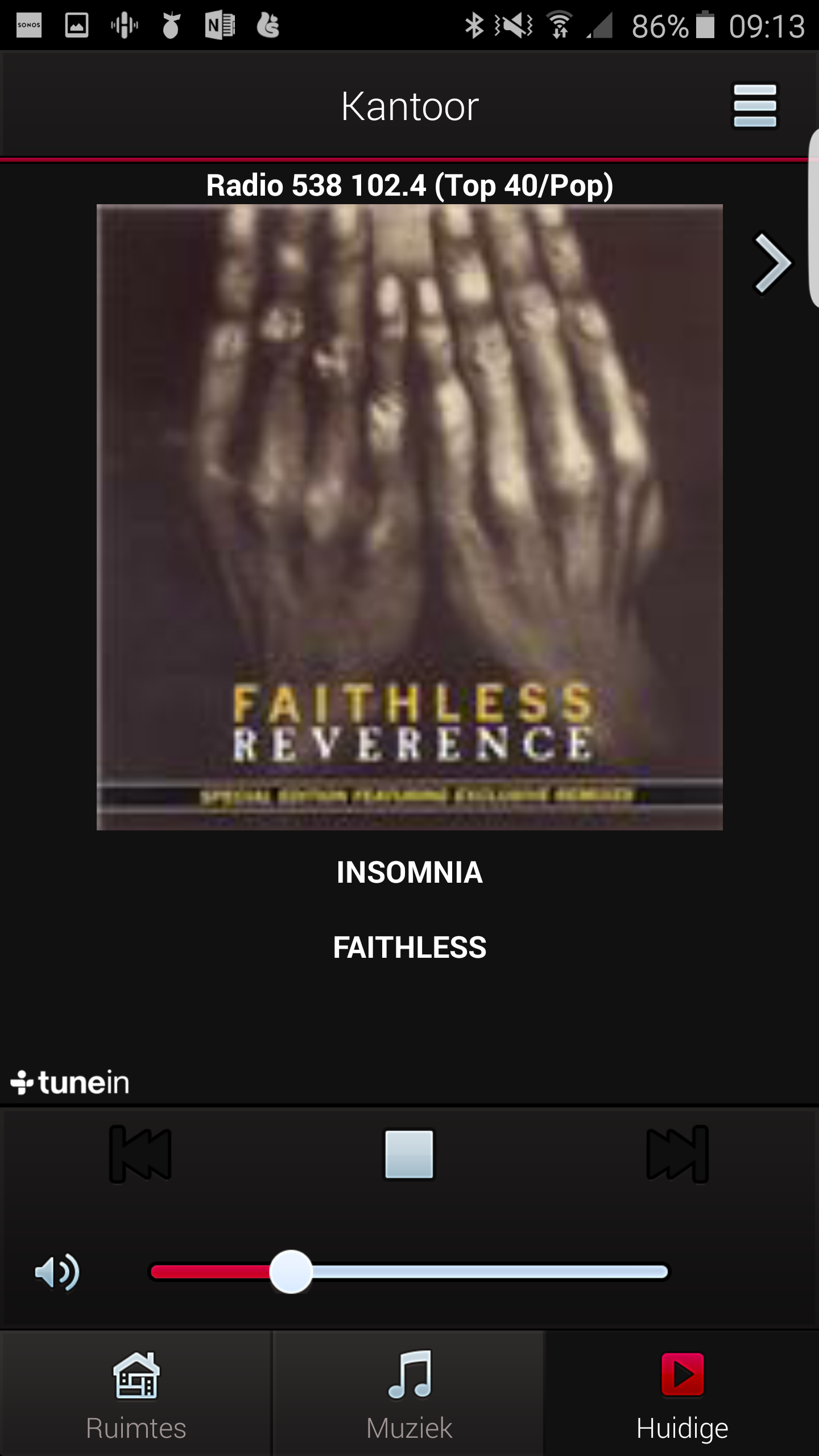Mute the volume with the speaker icon
Screen dimensions: 819x1456
(x=57, y=1272)
